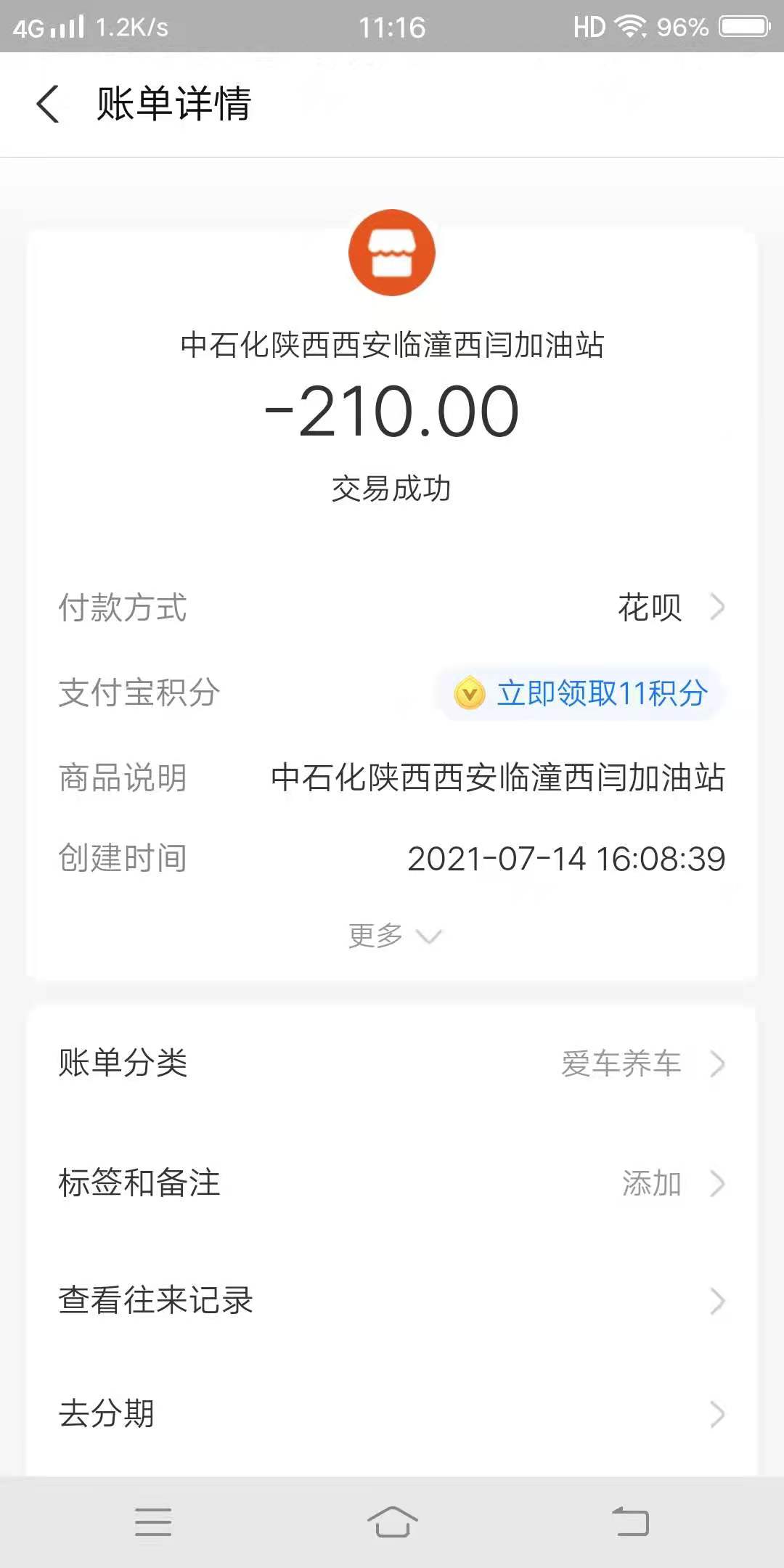Screen dimensions: 784x1568
Task: Select the 账单分类 category row
Action: pos(392,1064)
